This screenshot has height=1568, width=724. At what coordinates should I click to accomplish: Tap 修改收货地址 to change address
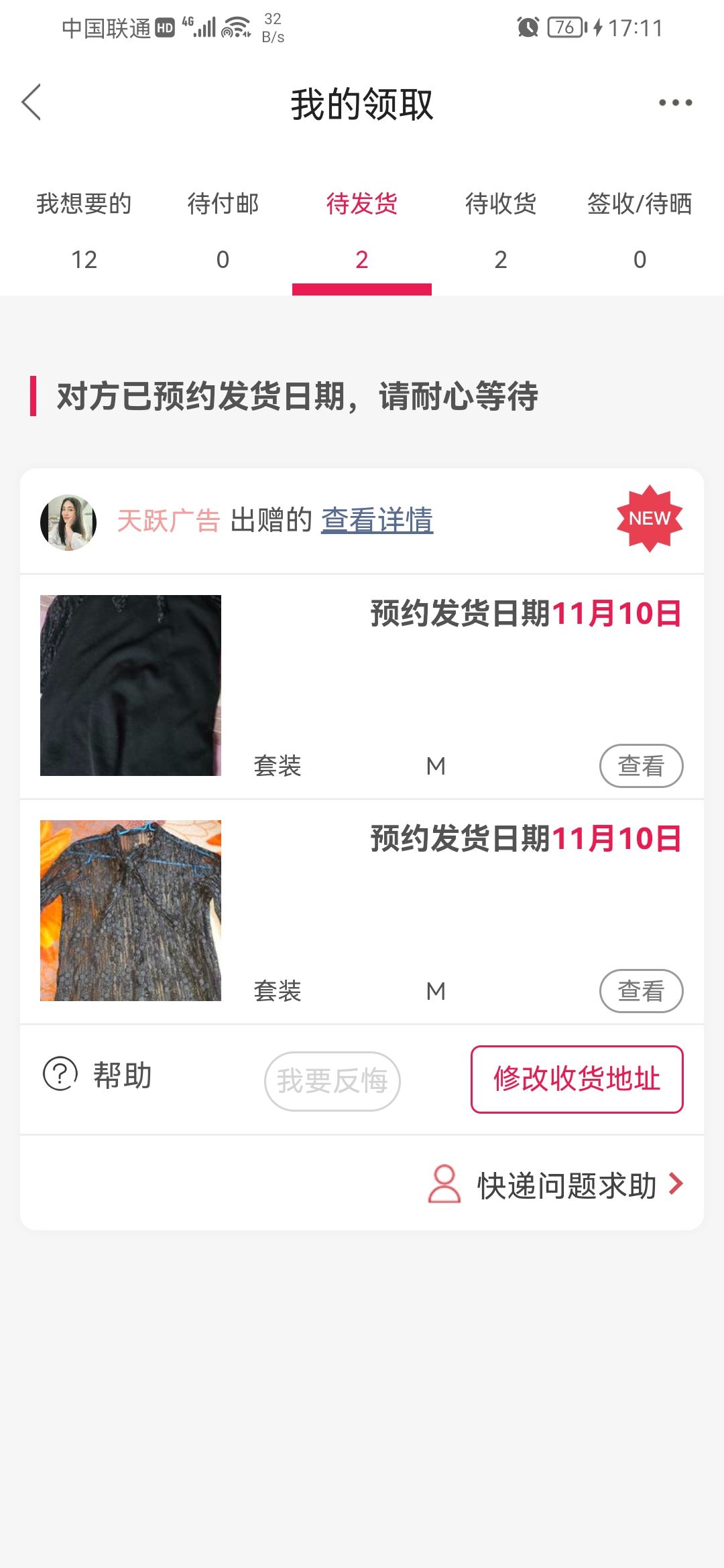pos(577,1080)
